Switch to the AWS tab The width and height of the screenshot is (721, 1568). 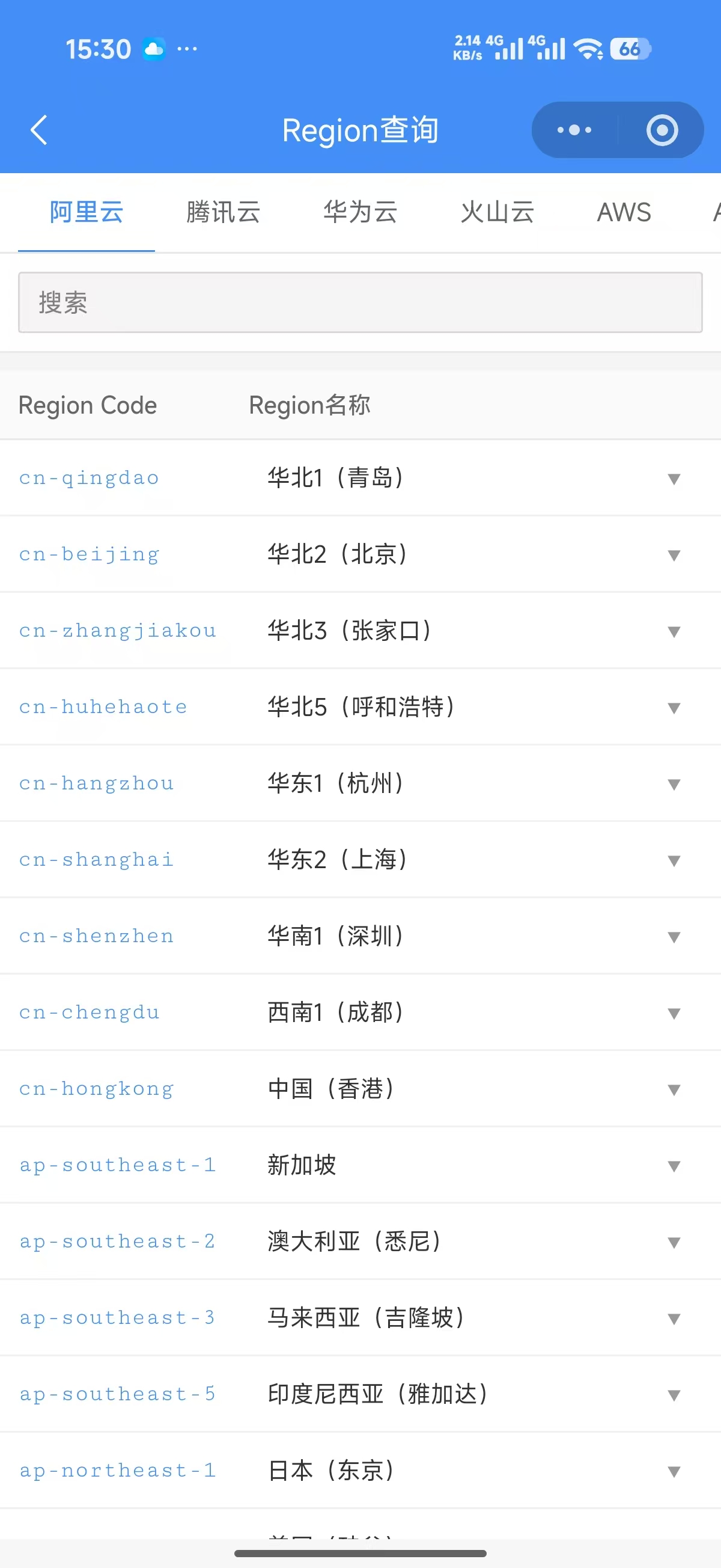pos(624,212)
